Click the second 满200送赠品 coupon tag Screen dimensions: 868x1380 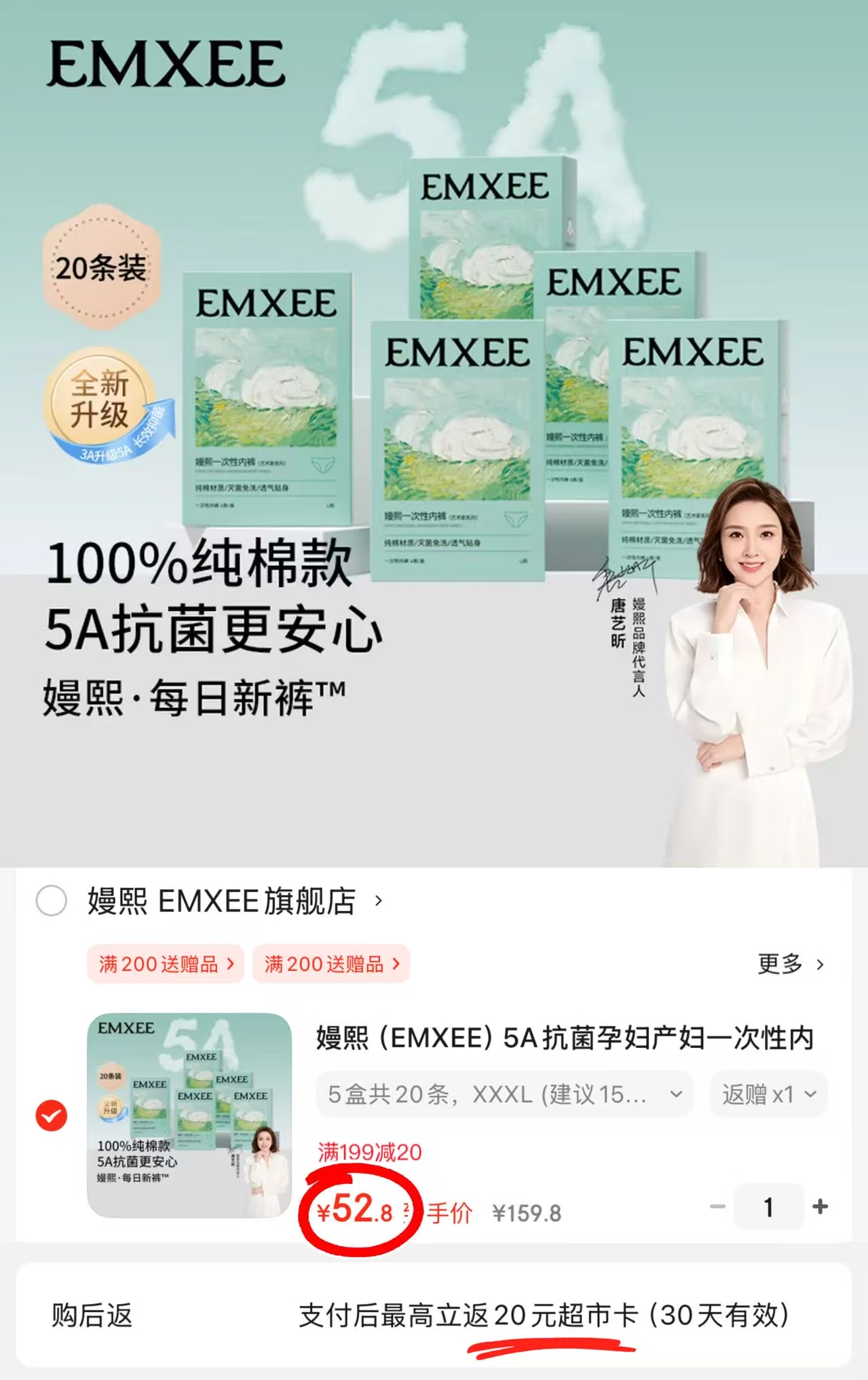tap(331, 964)
